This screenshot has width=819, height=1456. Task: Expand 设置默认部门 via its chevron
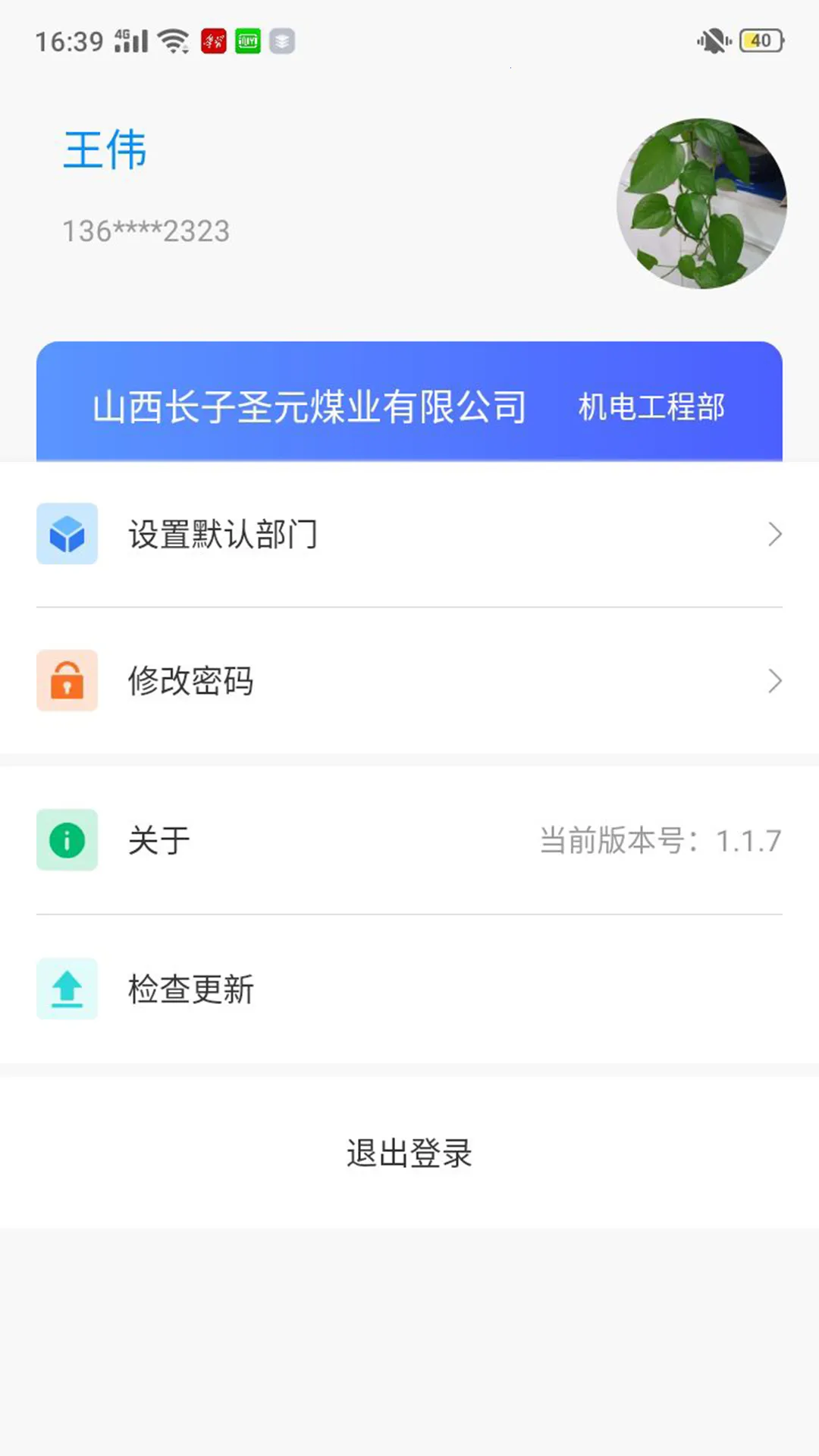(x=774, y=534)
